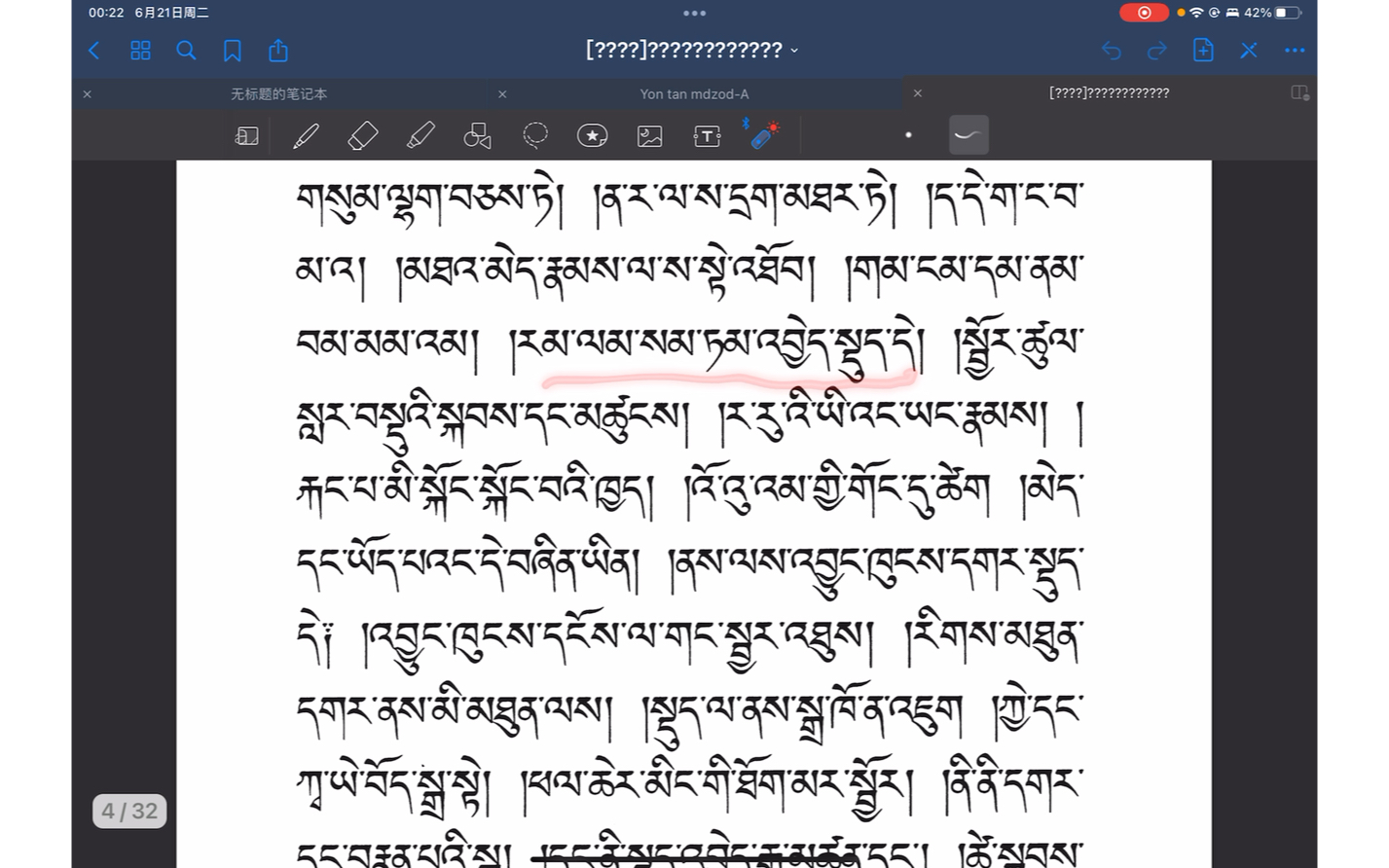Select the eraser tool
The image size is (1389, 868).
362,136
